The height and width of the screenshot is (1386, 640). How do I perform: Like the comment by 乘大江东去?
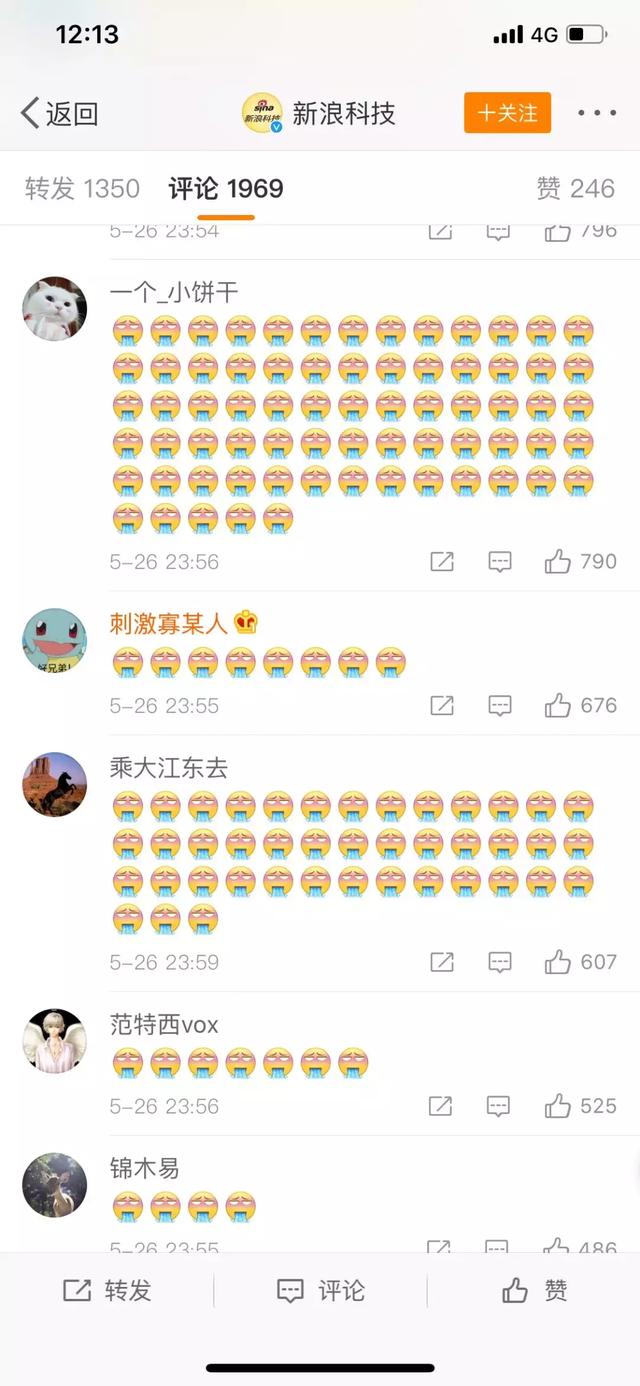581,962
